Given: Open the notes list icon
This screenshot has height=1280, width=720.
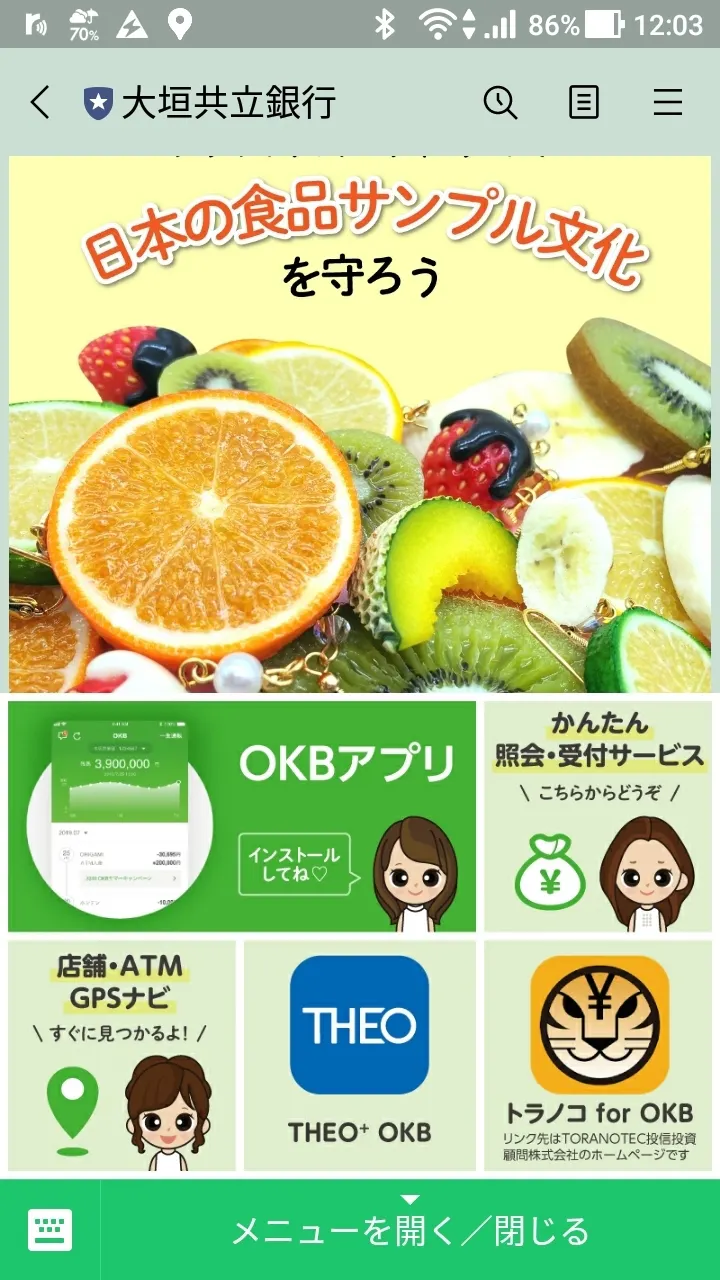Looking at the screenshot, I should click(x=584, y=102).
